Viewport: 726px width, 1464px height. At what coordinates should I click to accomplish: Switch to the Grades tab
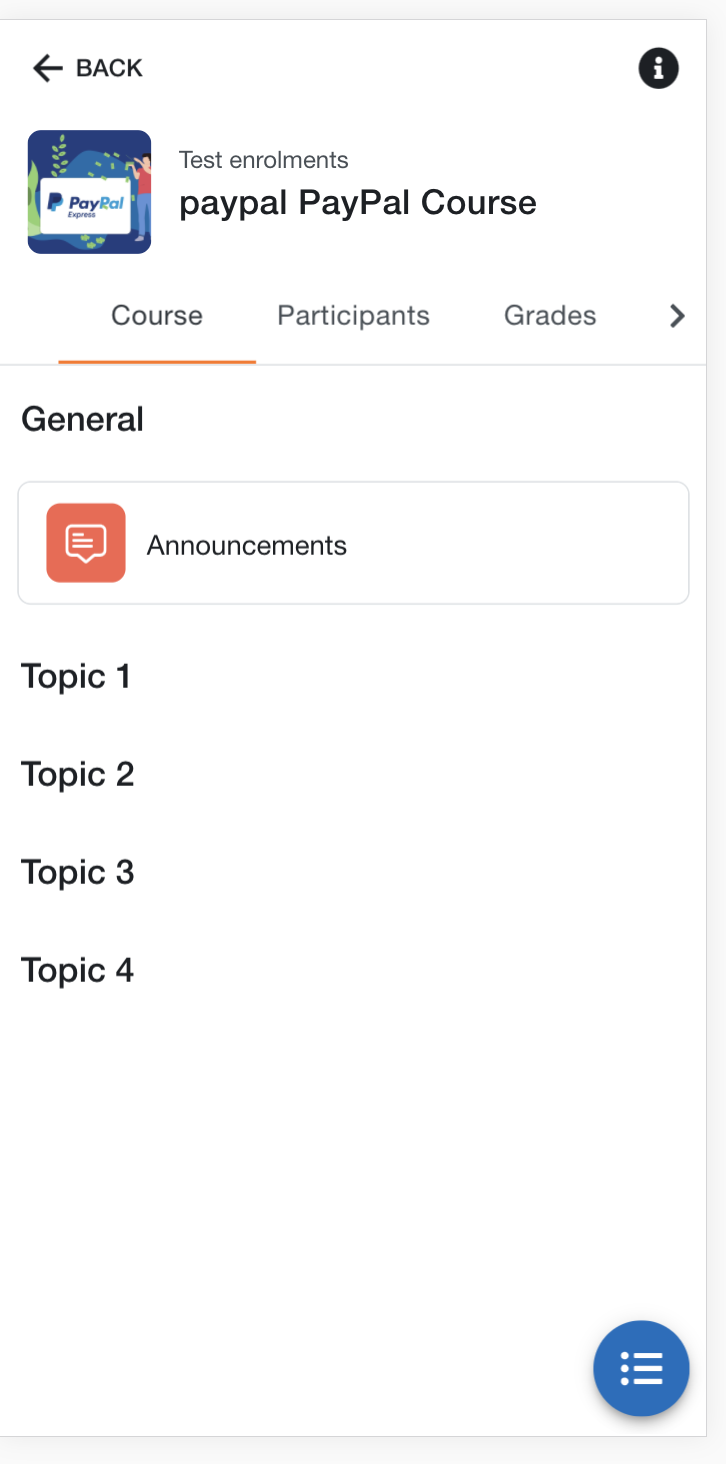click(550, 316)
